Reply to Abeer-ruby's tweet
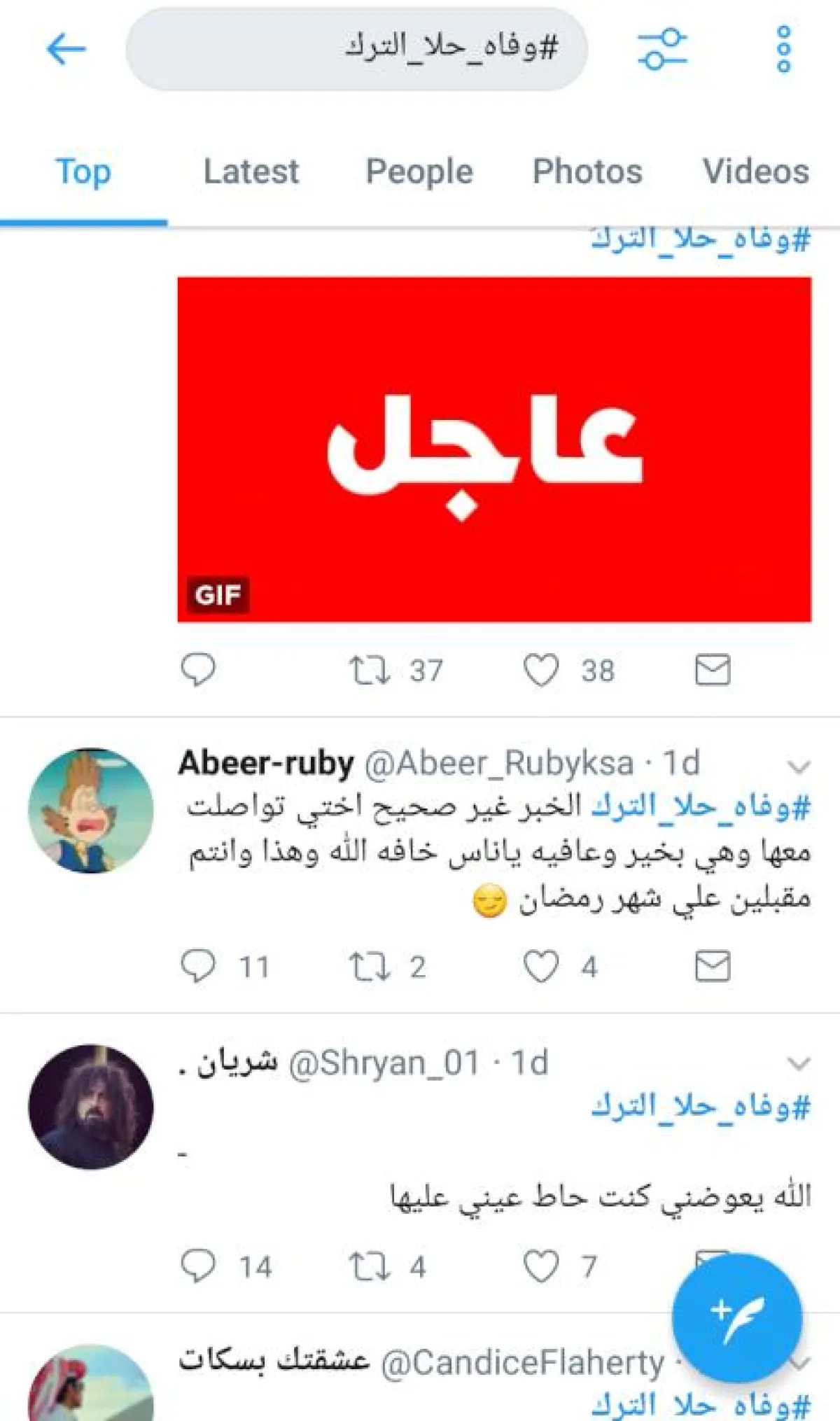 pyautogui.click(x=198, y=967)
